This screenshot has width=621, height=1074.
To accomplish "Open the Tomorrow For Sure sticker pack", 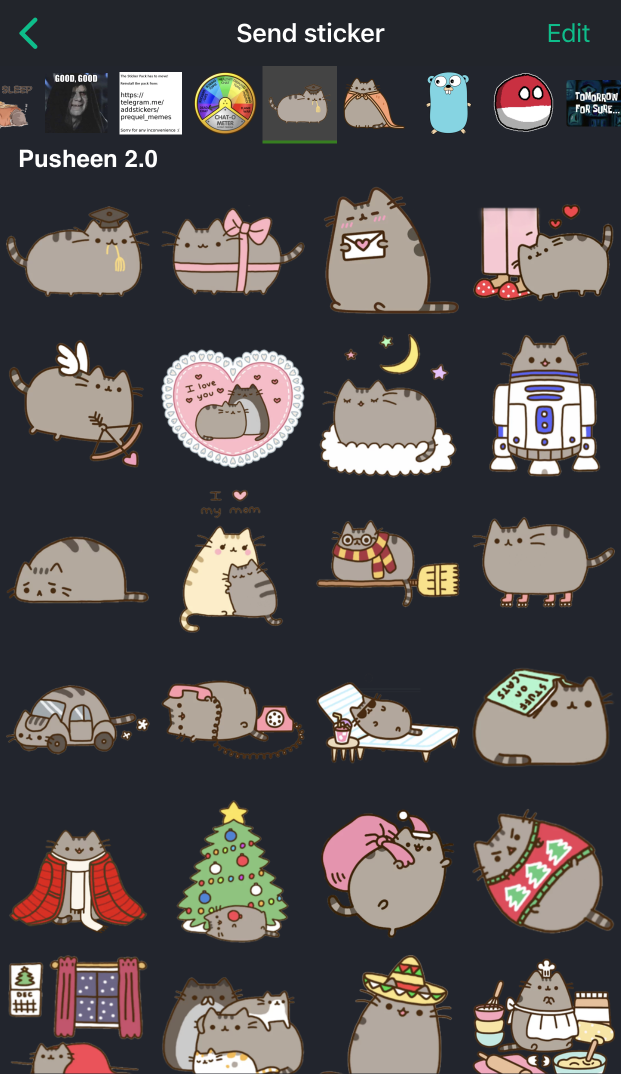I will pos(593,102).
